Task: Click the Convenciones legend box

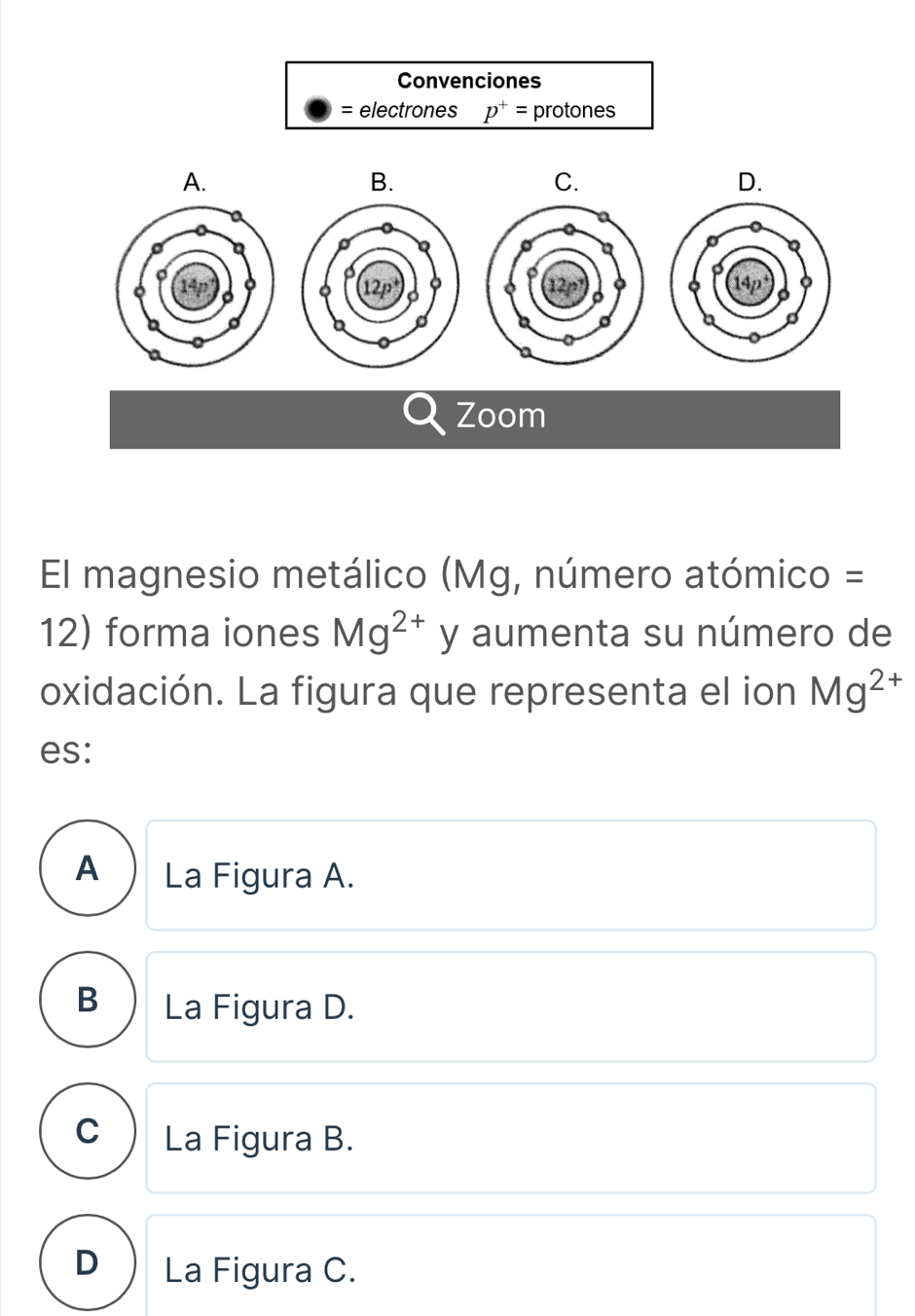Action: (x=469, y=94)
